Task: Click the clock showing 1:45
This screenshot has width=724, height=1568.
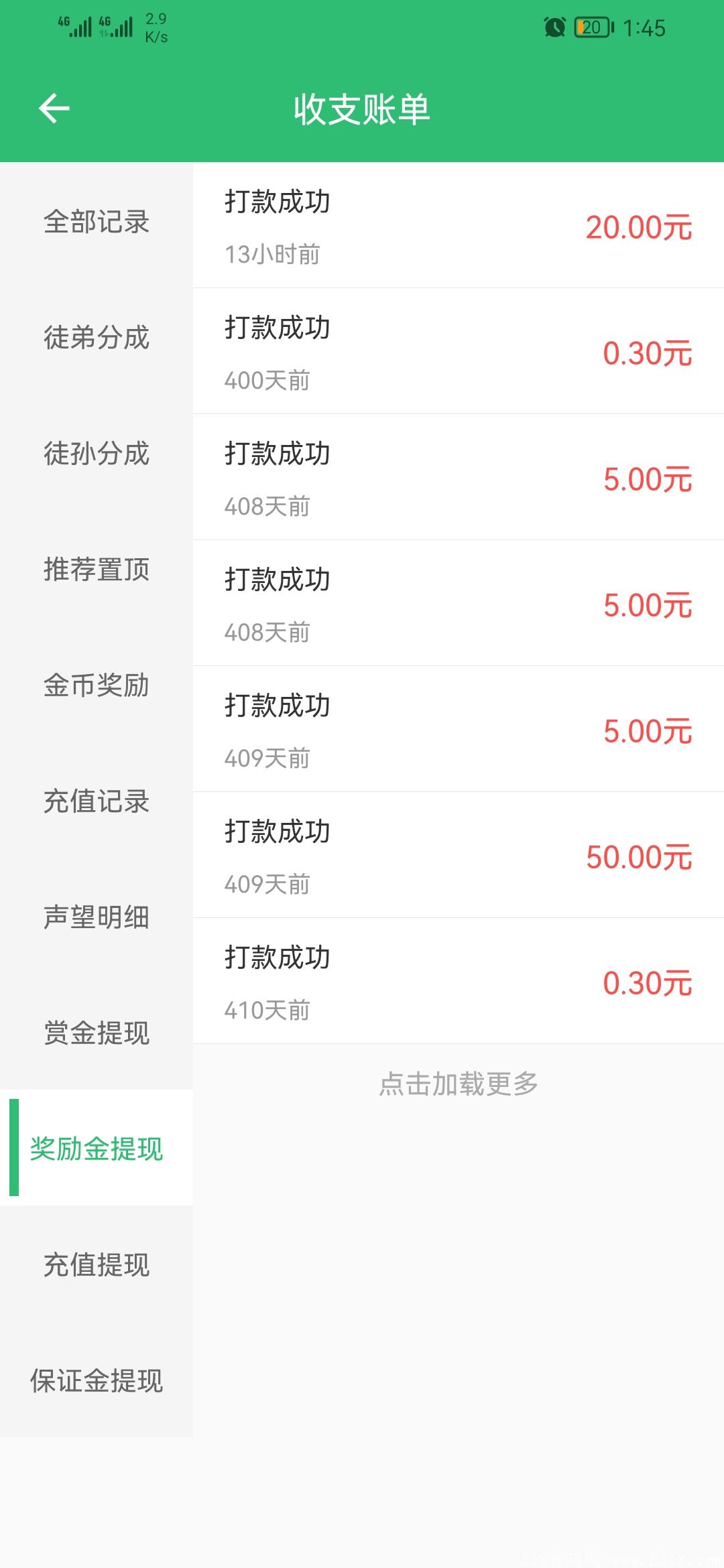Action: tap(645, 27)
